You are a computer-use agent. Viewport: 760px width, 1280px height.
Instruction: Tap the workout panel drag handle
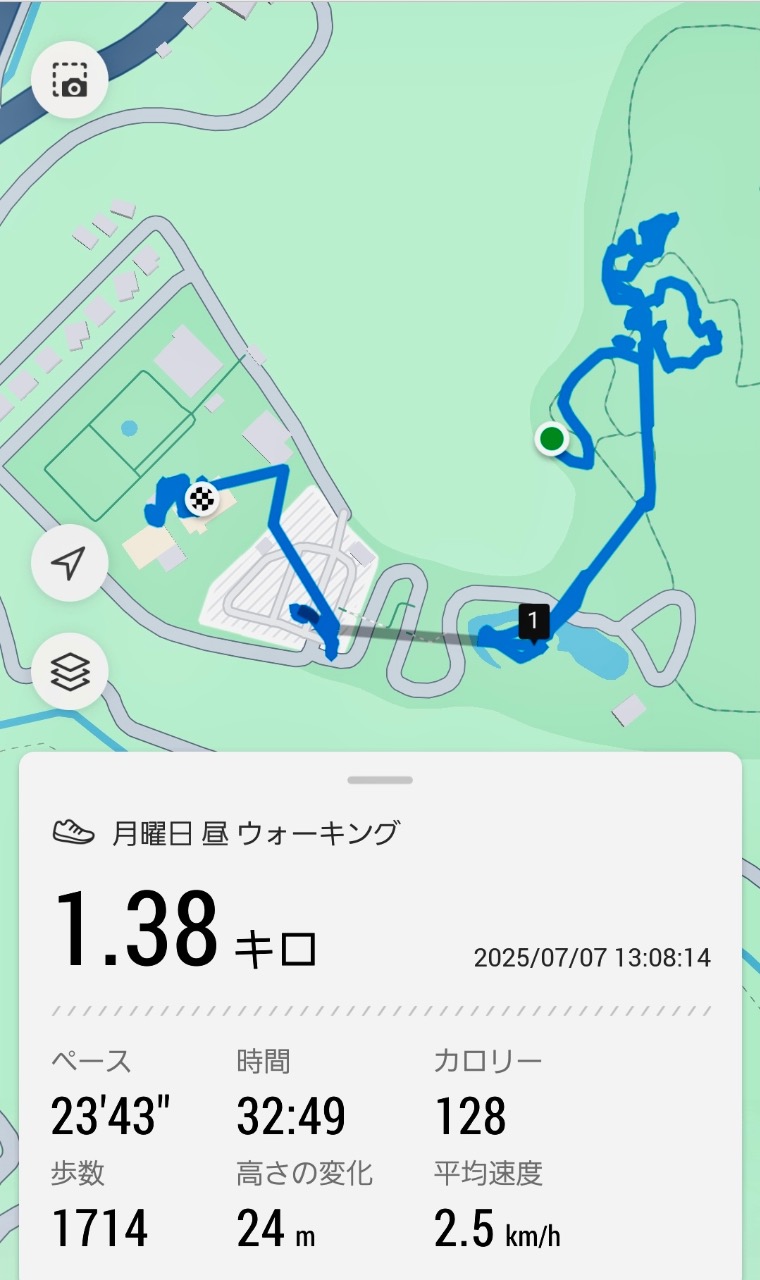tap(380, 780)
